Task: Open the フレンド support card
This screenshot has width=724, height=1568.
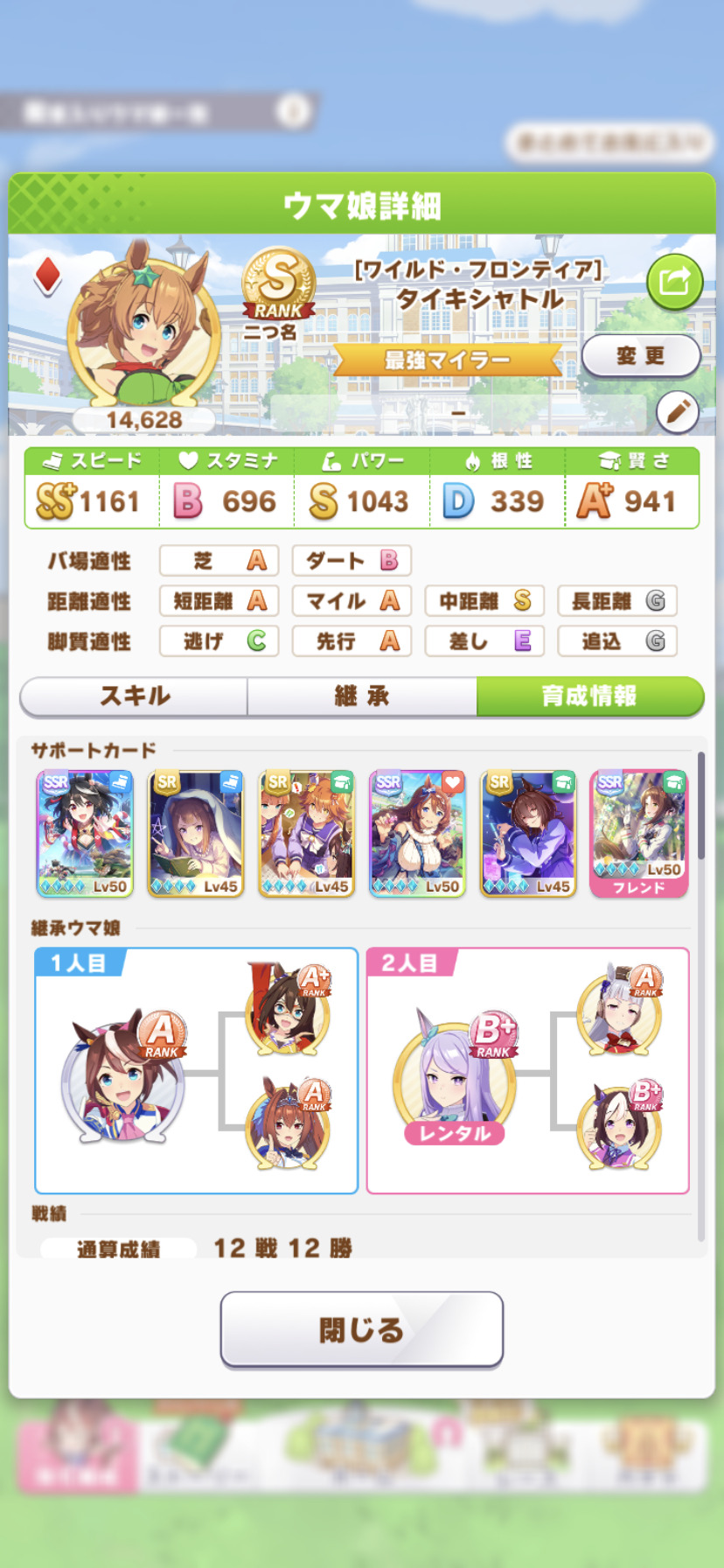Action: pos(639,833)
